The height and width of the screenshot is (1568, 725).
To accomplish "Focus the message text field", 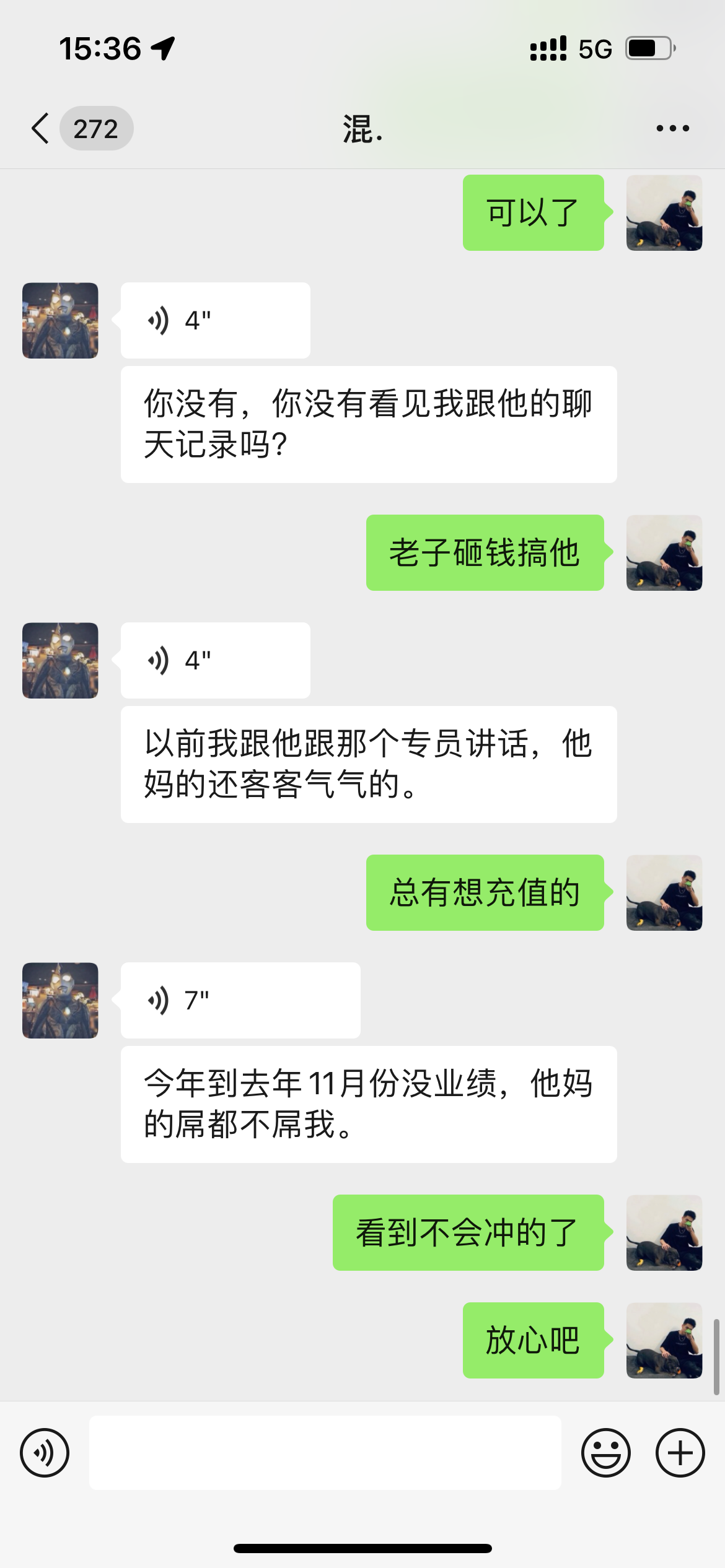I will click(x=325, y=1452).
